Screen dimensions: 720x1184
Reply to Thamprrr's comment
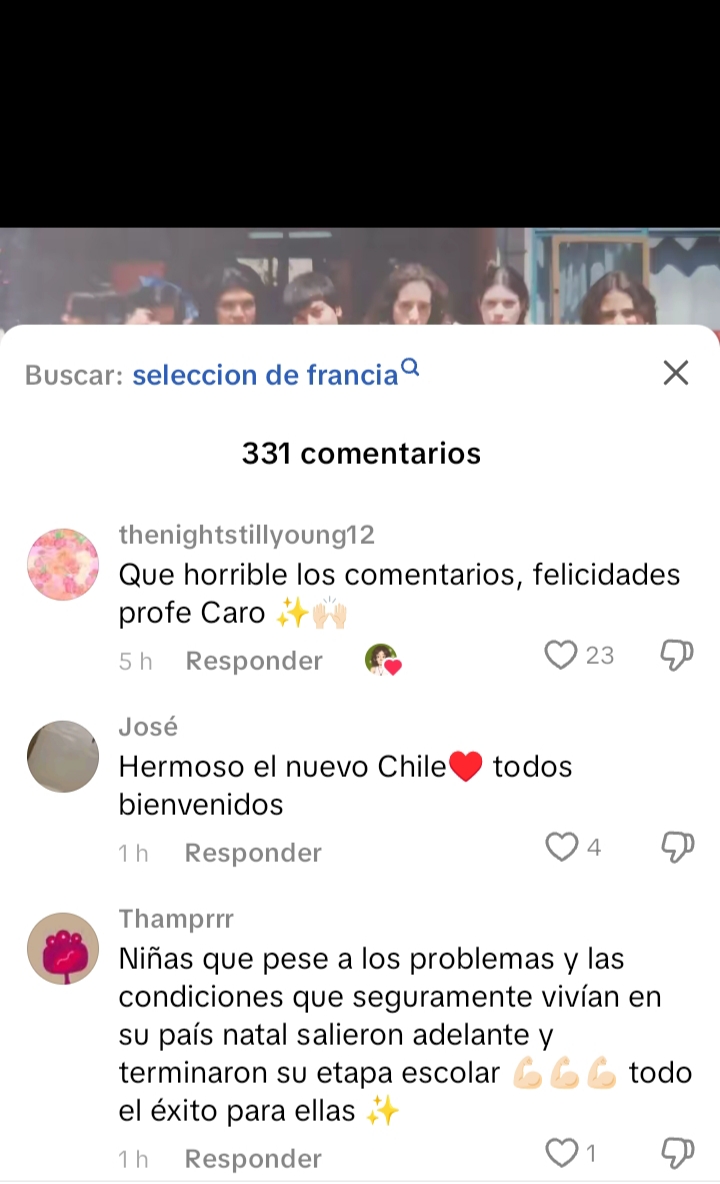[253, 1159]
